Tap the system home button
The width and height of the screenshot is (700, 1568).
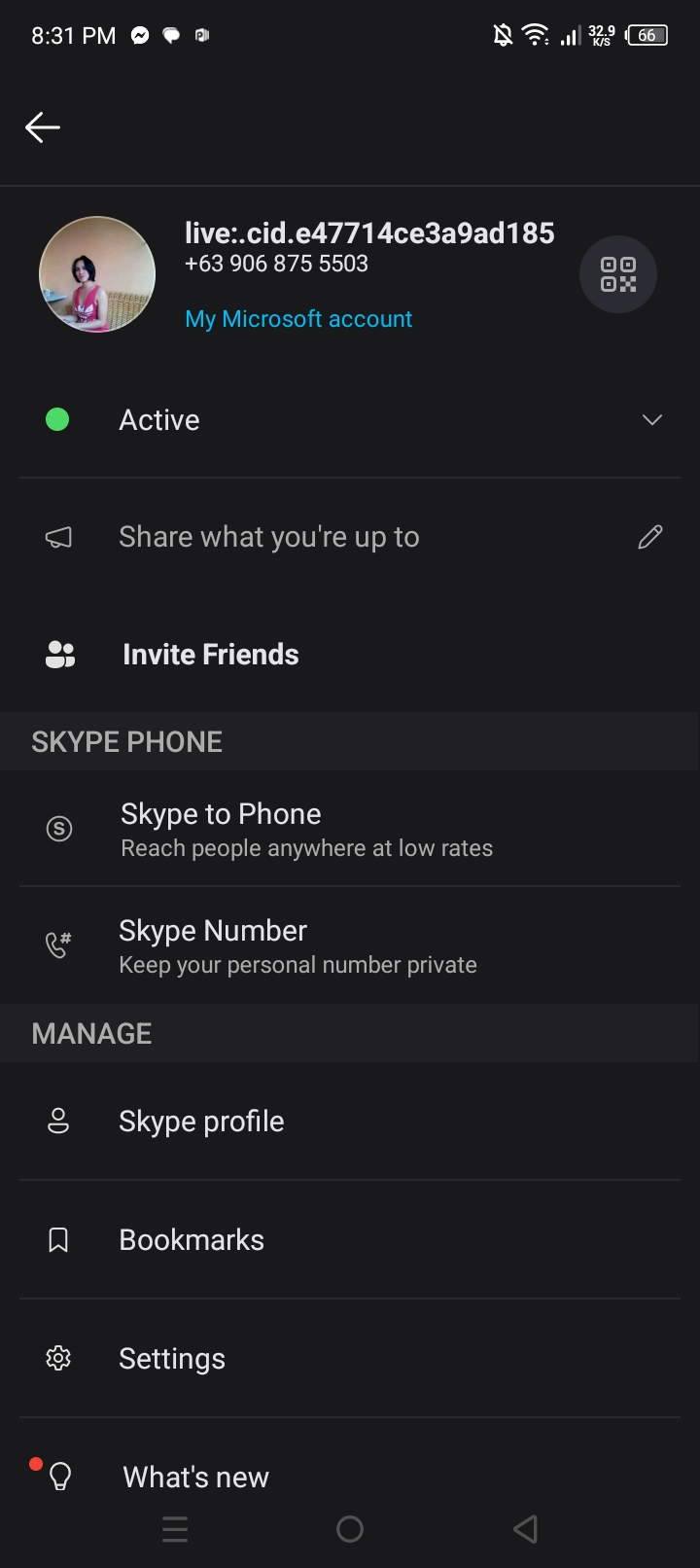coord(350,1529)
